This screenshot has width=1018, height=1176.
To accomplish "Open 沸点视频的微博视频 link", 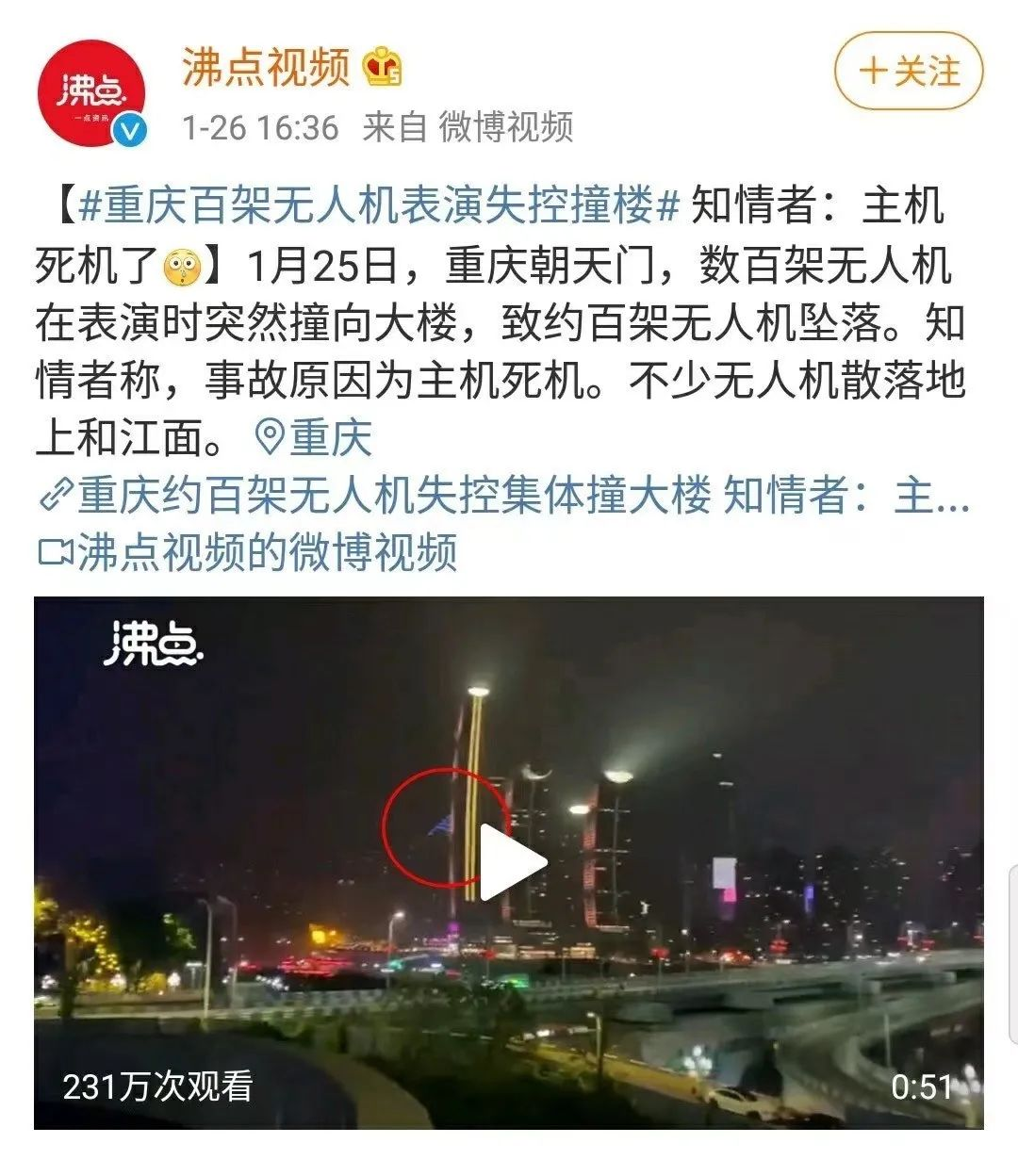I will (248, 553).
